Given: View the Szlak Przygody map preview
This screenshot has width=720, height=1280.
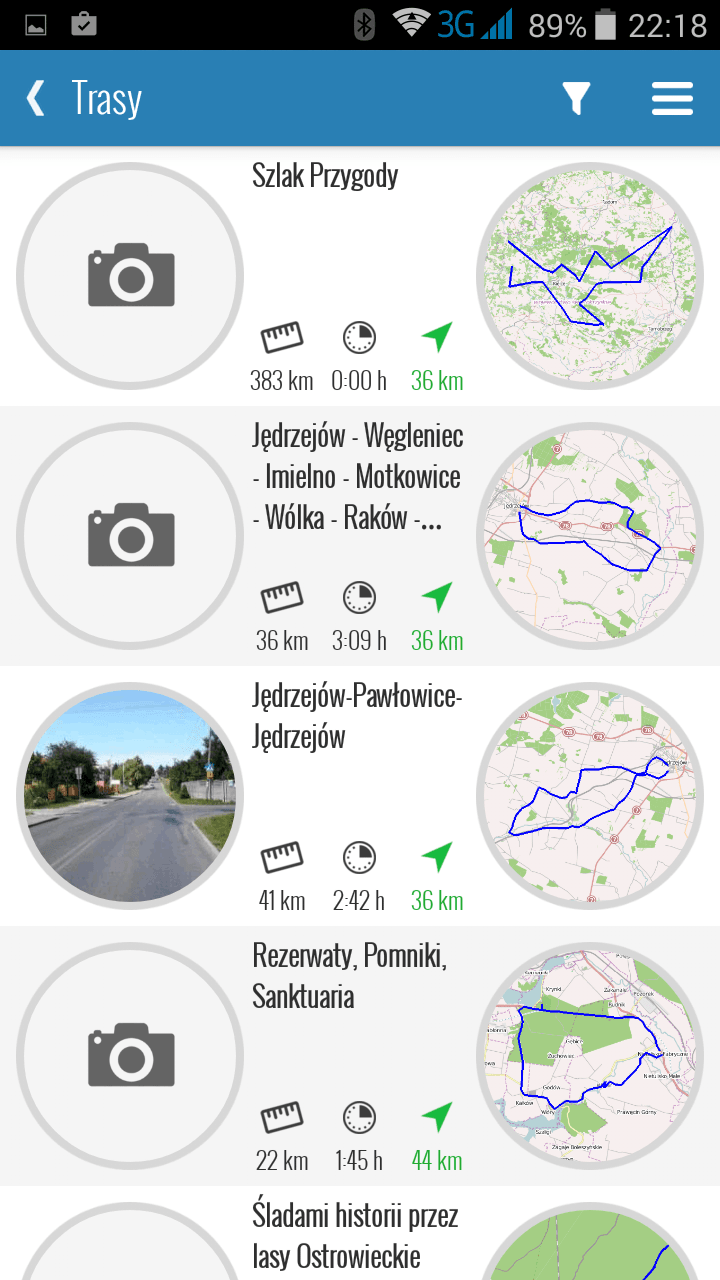Looking at the screenshot, I should click(589, 276).
